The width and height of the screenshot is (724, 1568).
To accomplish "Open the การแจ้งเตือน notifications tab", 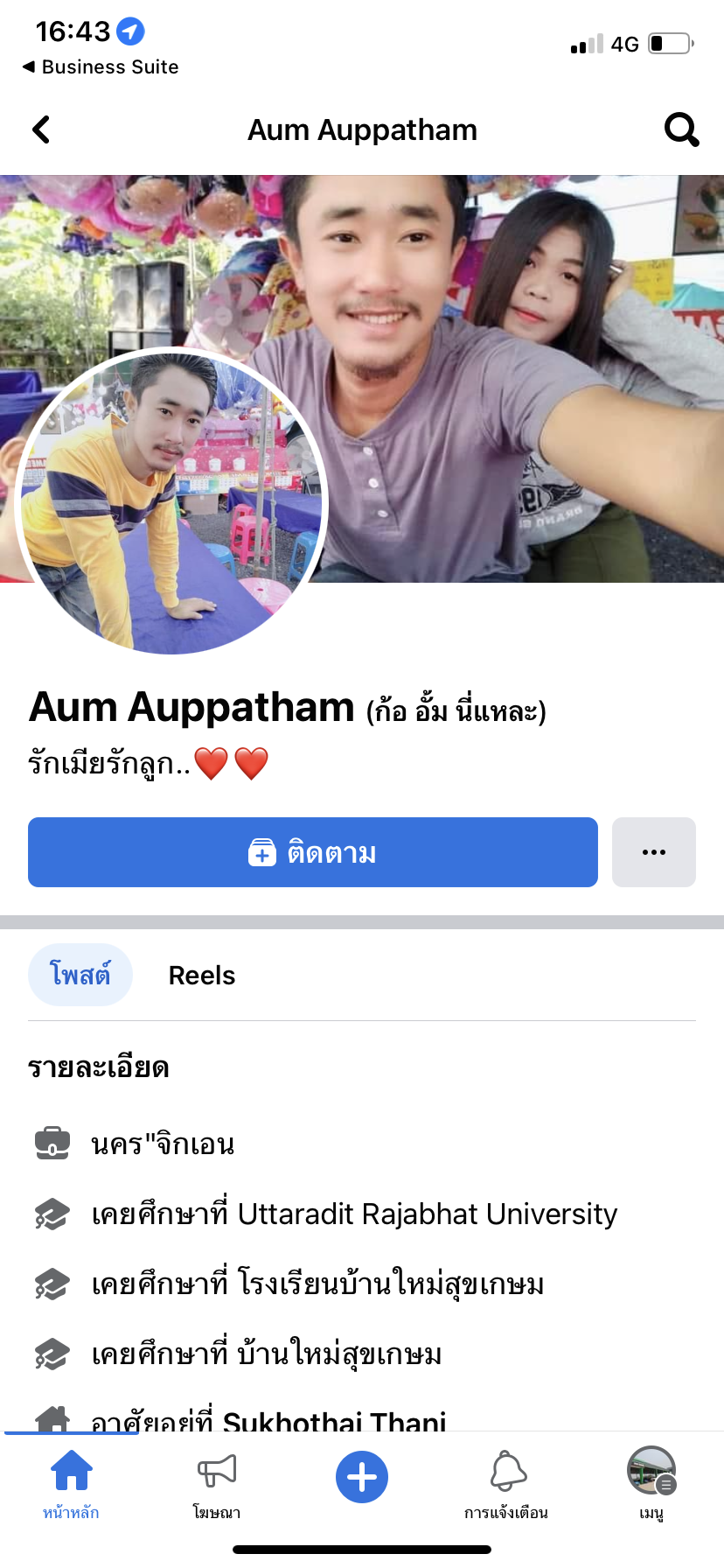I will pyautogui.click(x=507, y=1482).
